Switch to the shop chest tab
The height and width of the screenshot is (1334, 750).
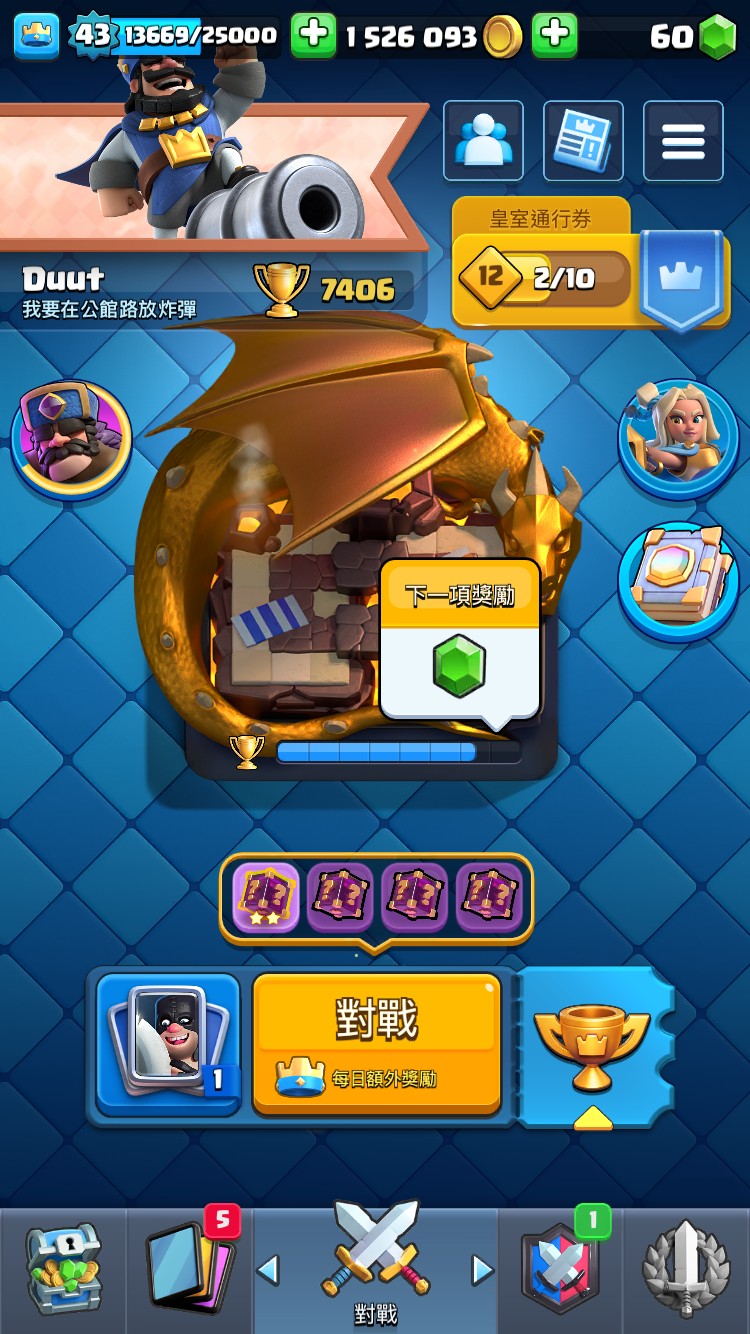tap(63, 1268)
